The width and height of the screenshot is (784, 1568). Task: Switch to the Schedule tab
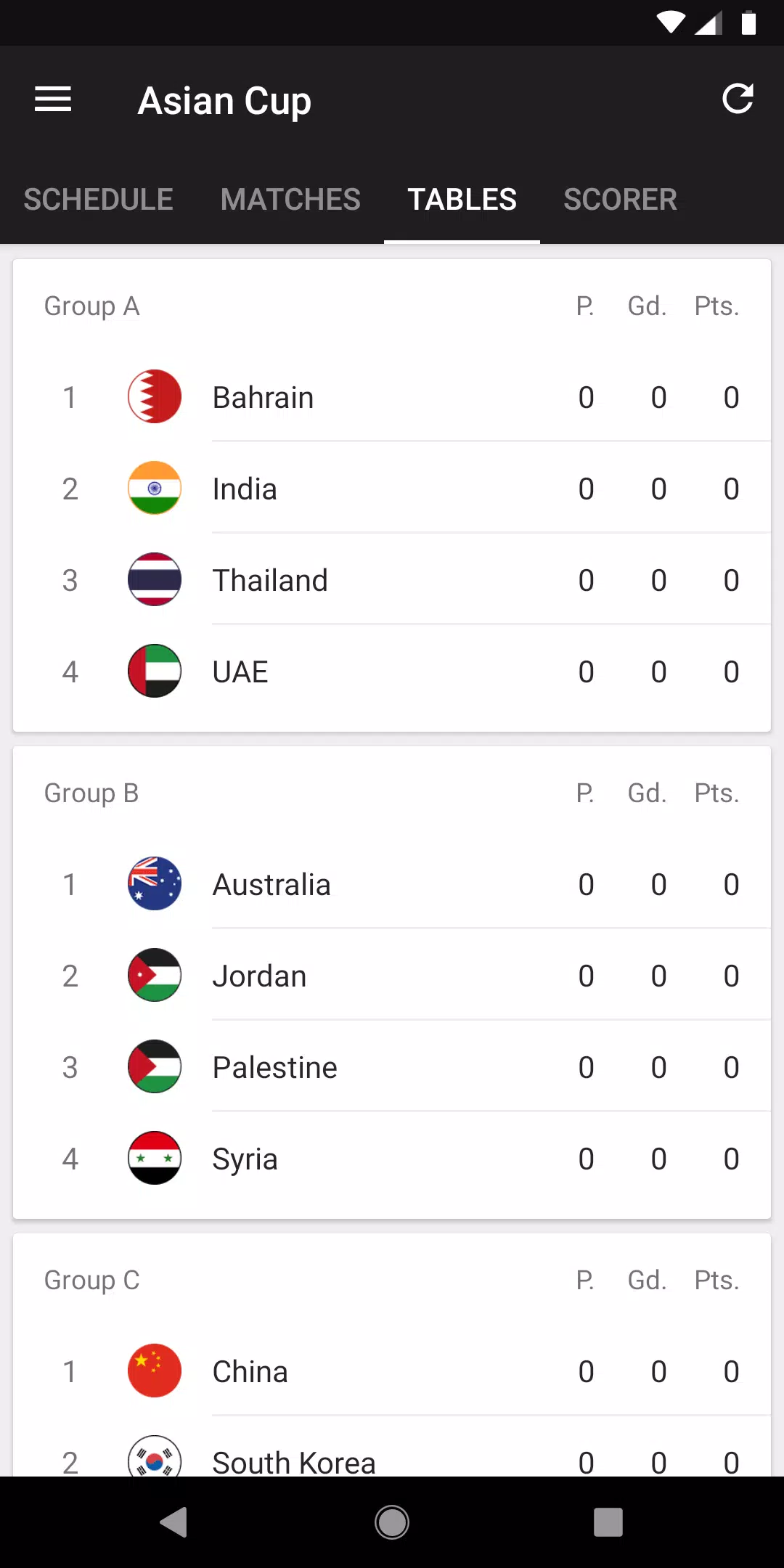[98, 200]
